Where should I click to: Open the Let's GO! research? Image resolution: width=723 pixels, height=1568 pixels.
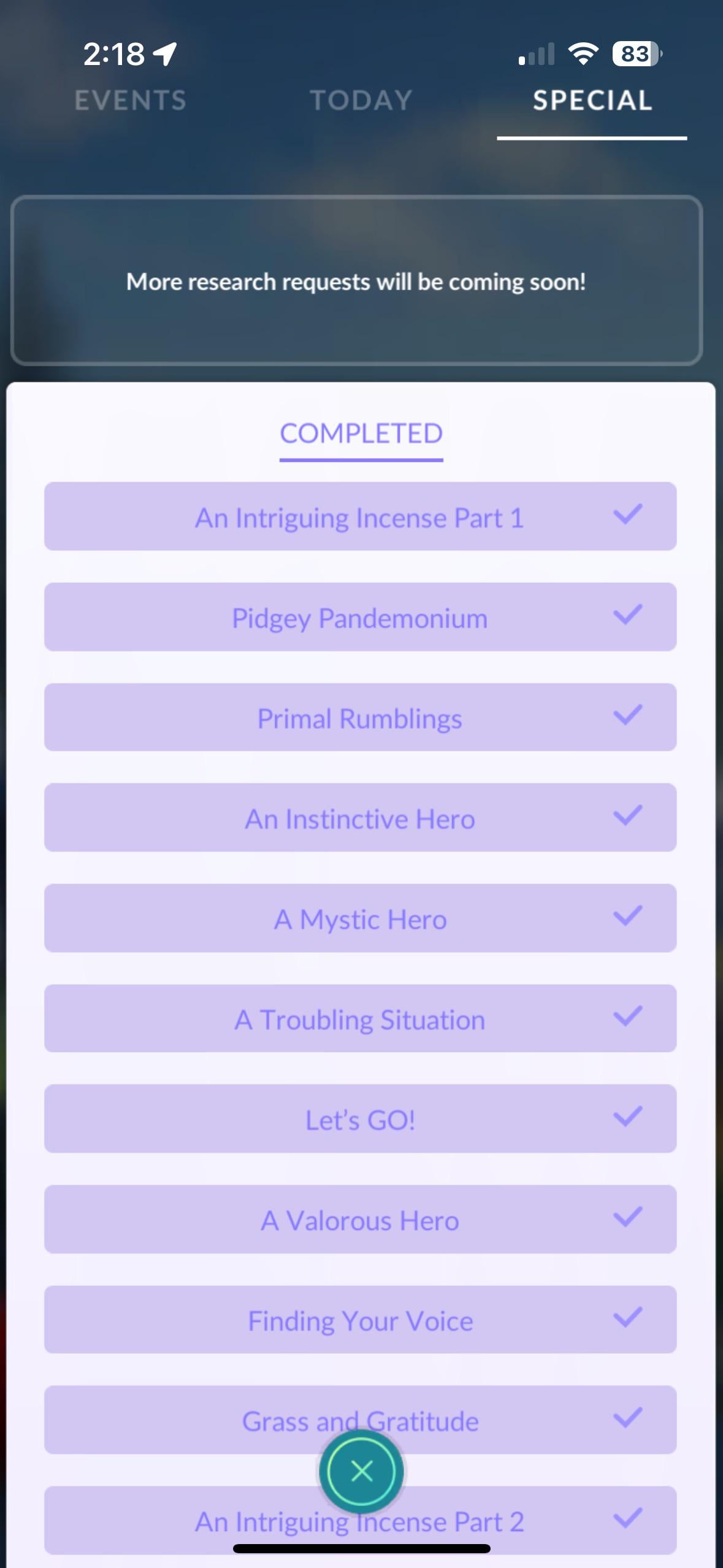click(360, 1119)
